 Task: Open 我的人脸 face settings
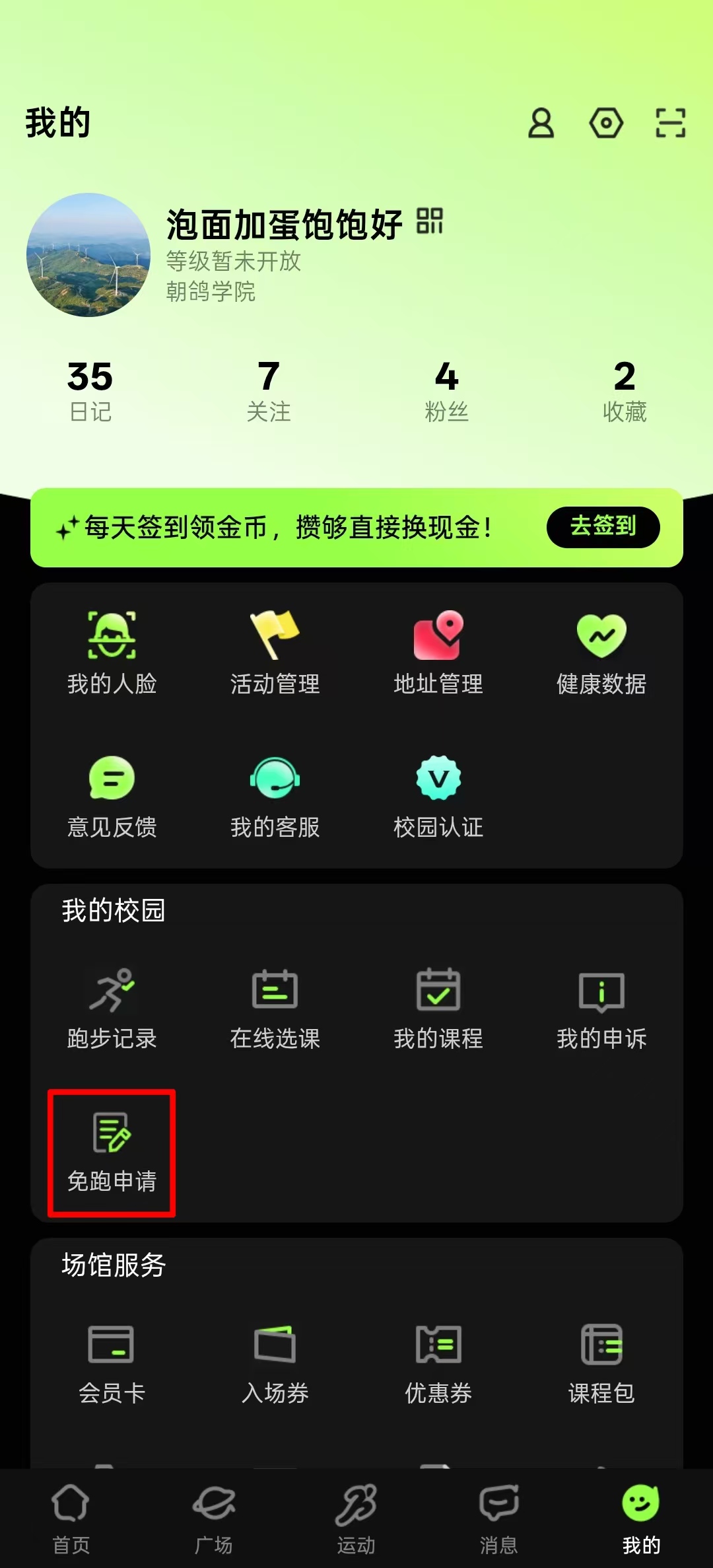point(112,653)
